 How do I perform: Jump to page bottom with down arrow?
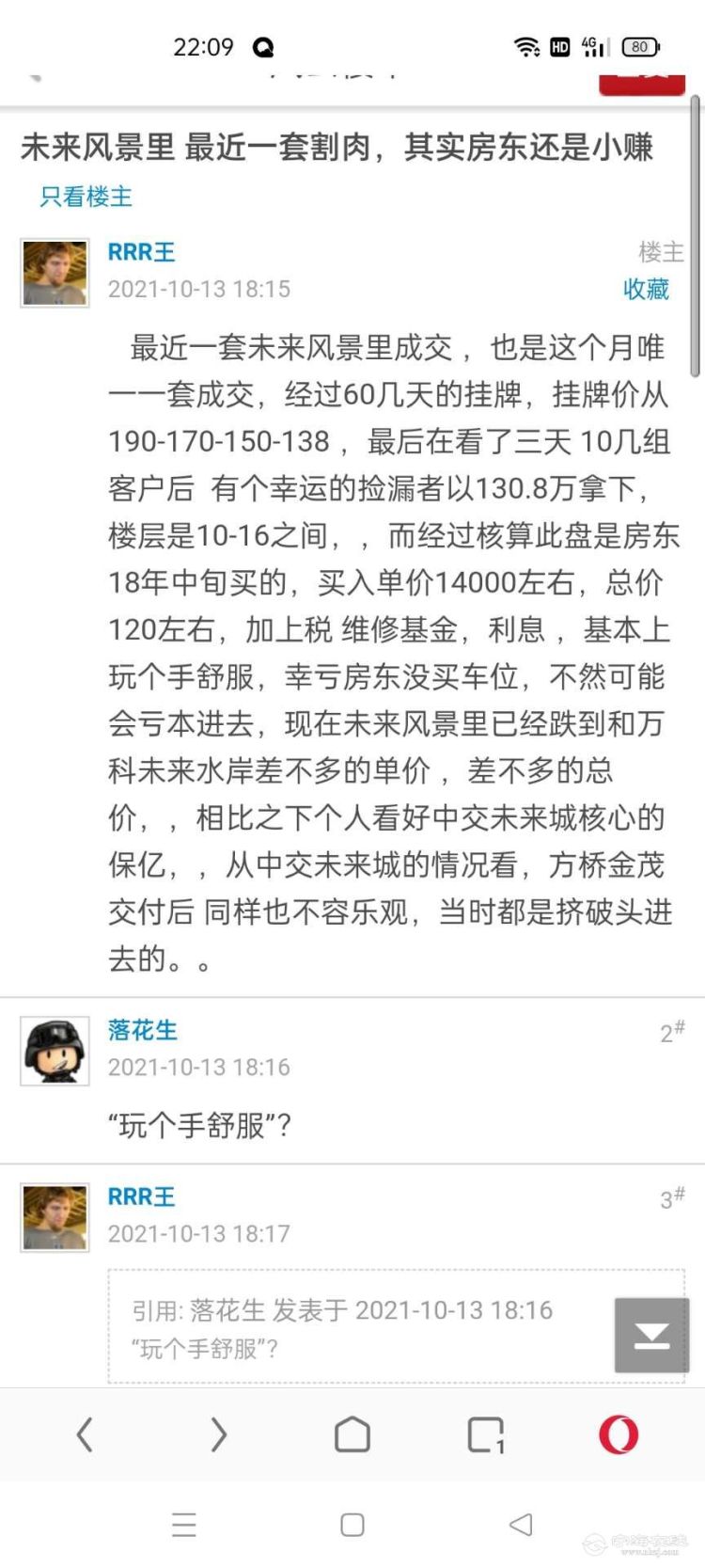(651, 1335)
